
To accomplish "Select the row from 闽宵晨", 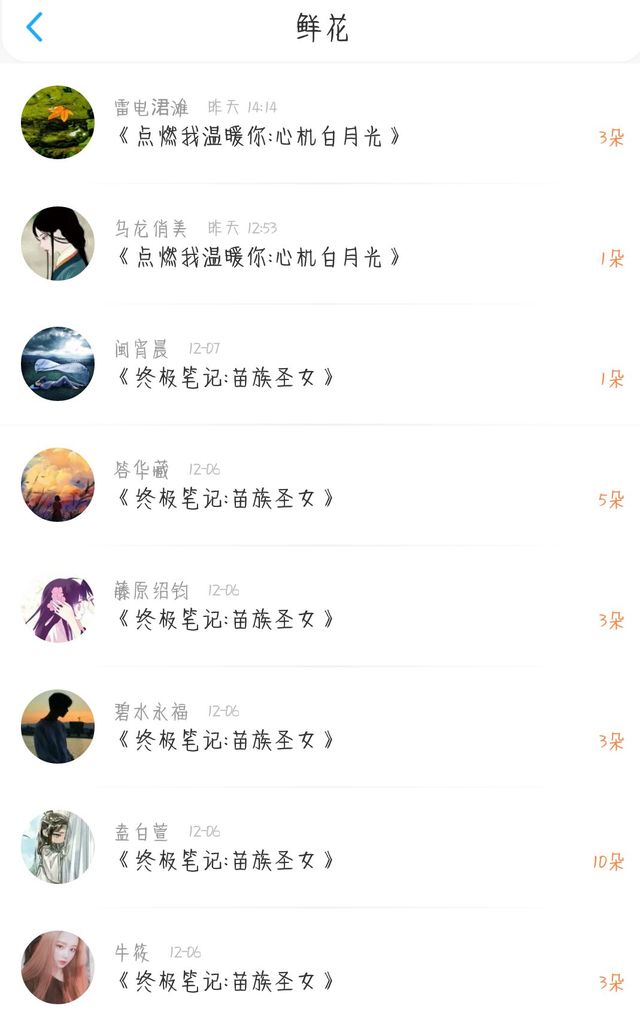I will [320, 364].
